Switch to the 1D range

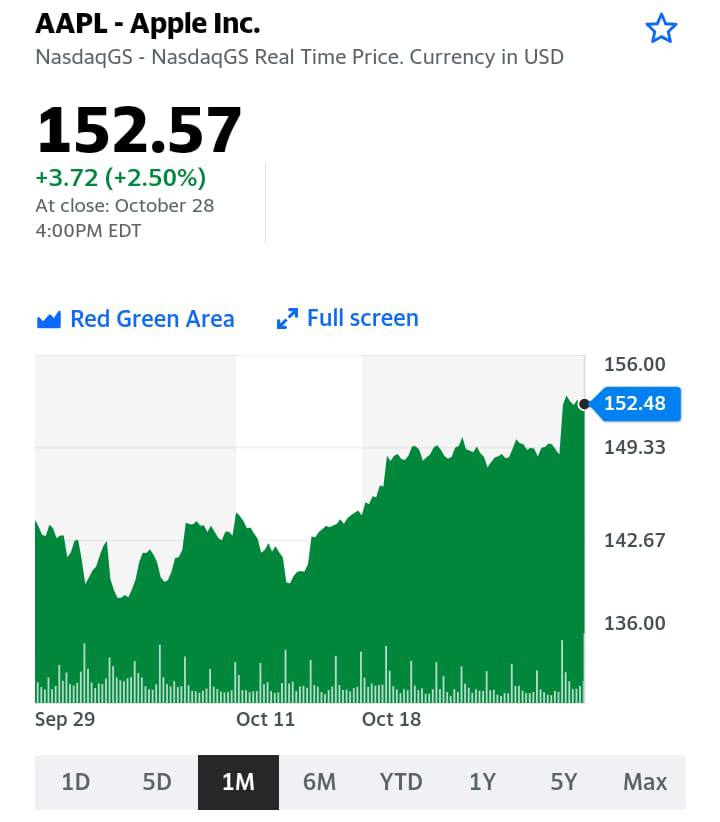[x=76, y=782]
